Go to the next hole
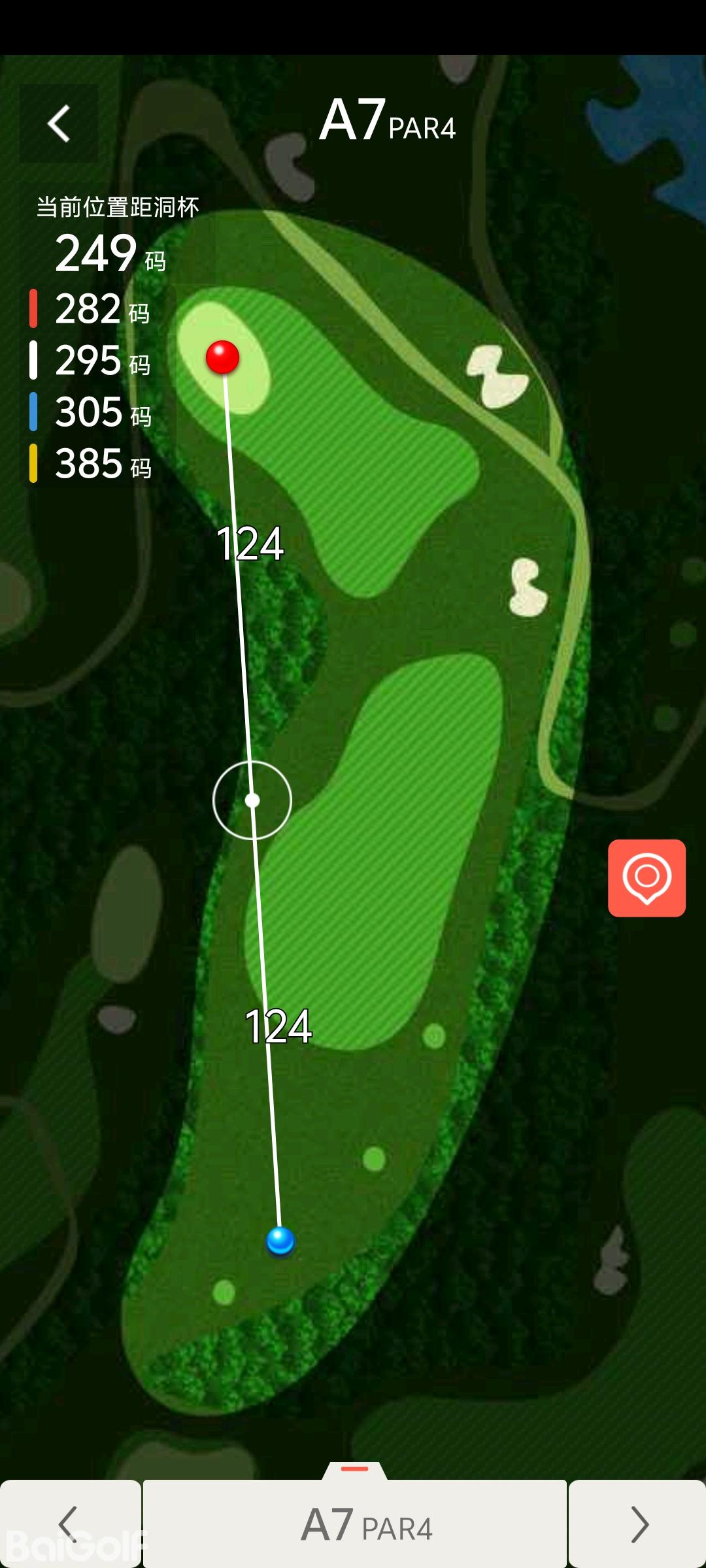The width and height of the screenshot is (706, 1568). pyautogui.click(x=638, y=1524)
